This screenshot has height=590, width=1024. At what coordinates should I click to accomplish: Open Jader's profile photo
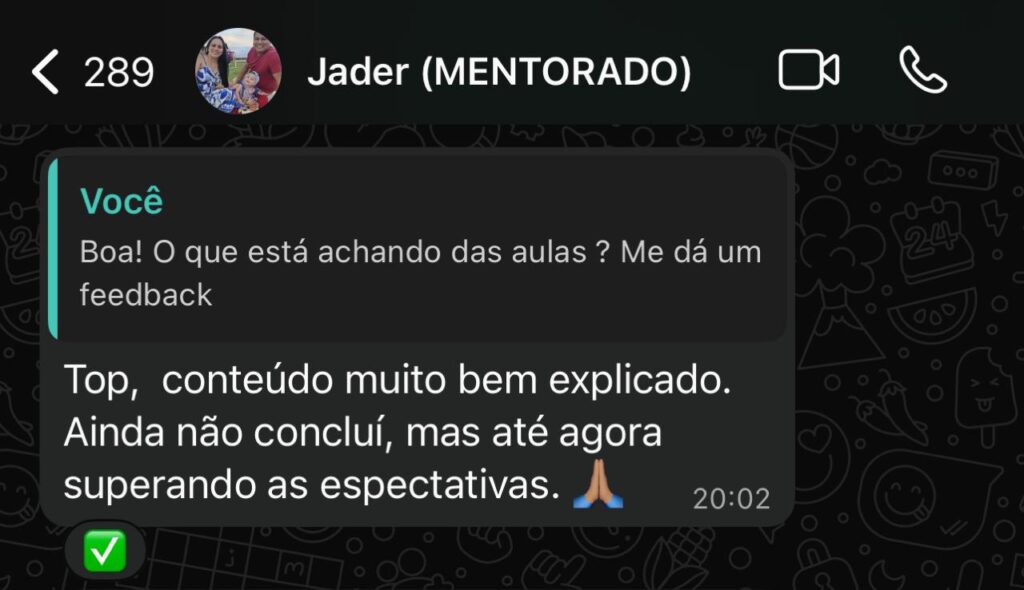pyautogui.click(x=238, y=71)
